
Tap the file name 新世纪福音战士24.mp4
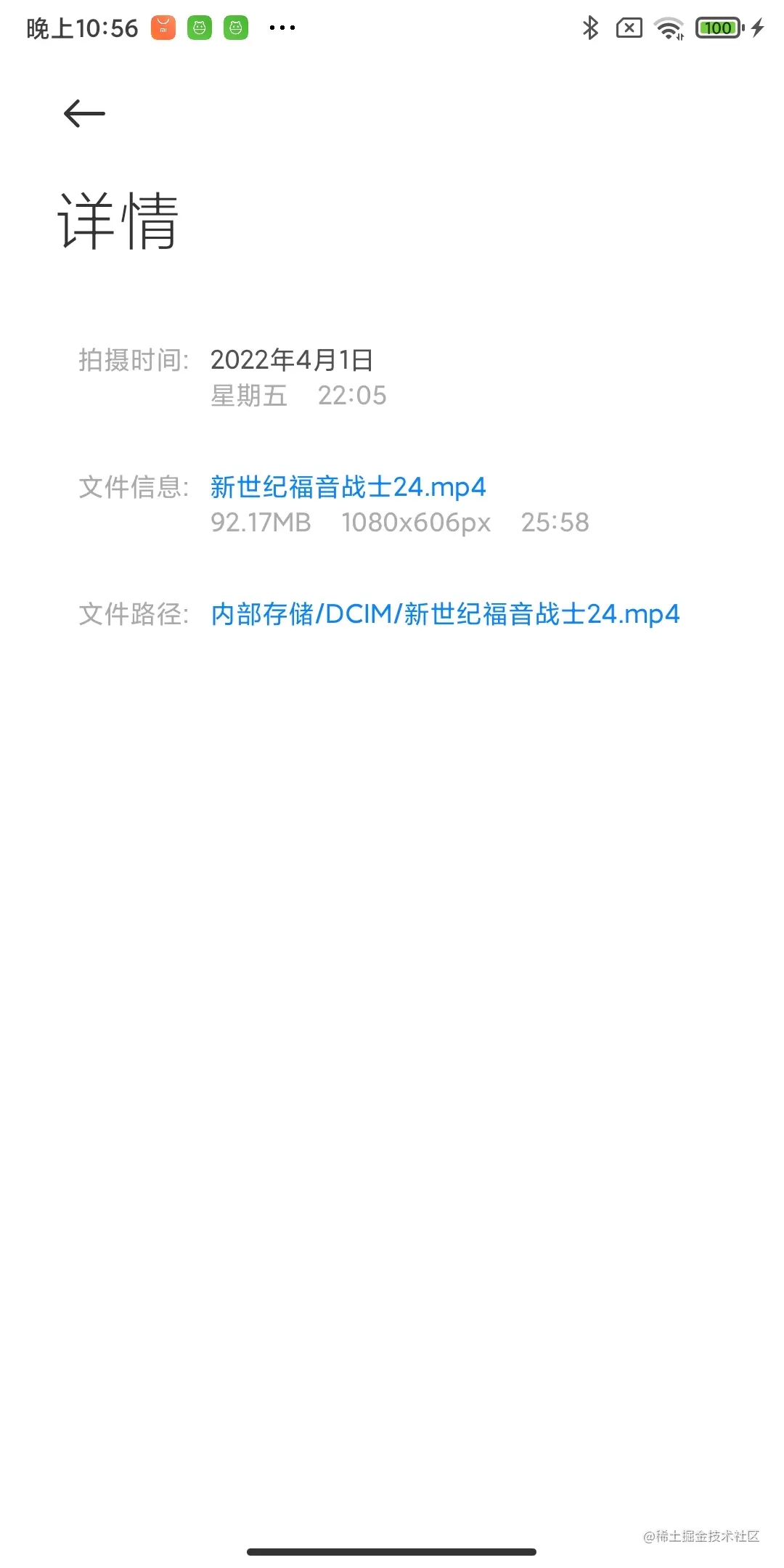tap(348, 487)
